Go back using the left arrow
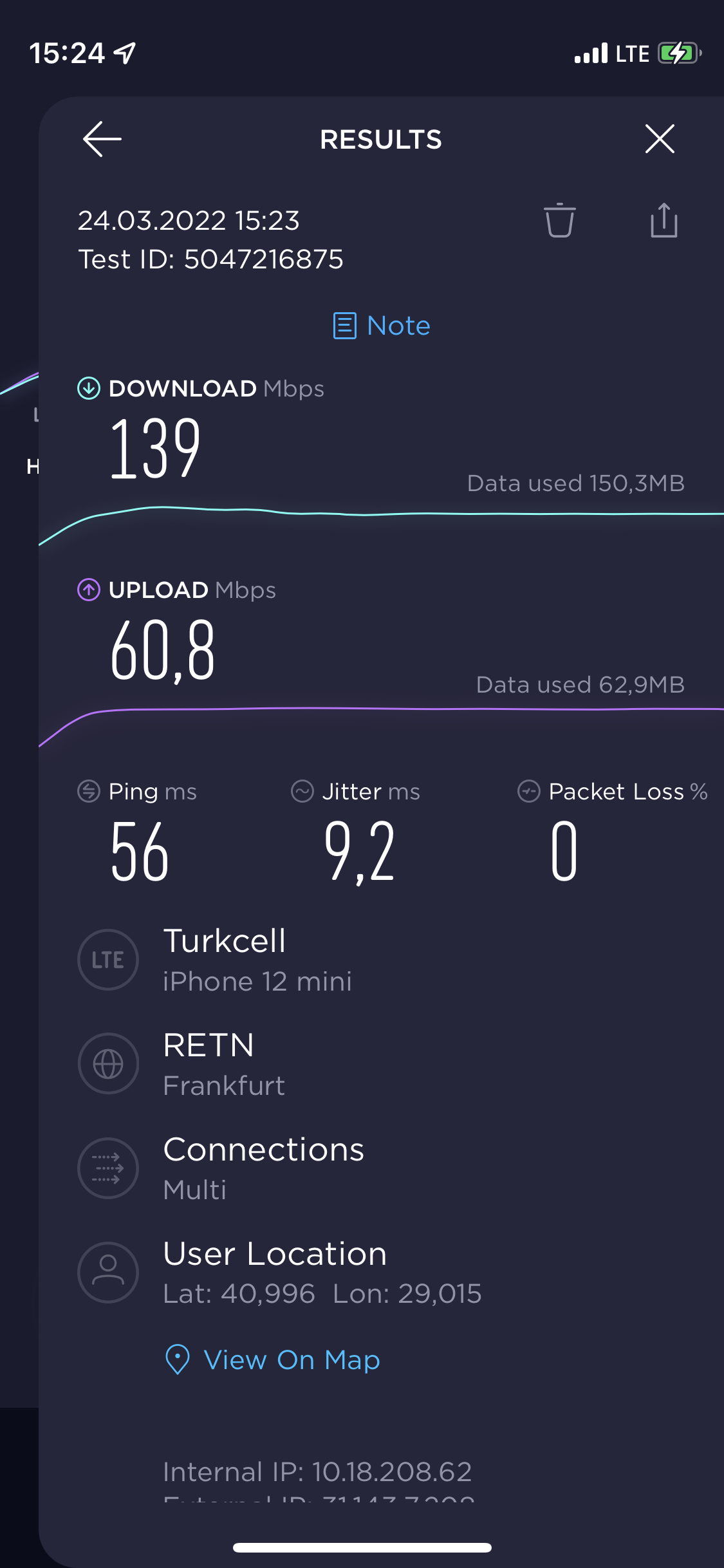 pyautogui.click(x=102, y=139)
